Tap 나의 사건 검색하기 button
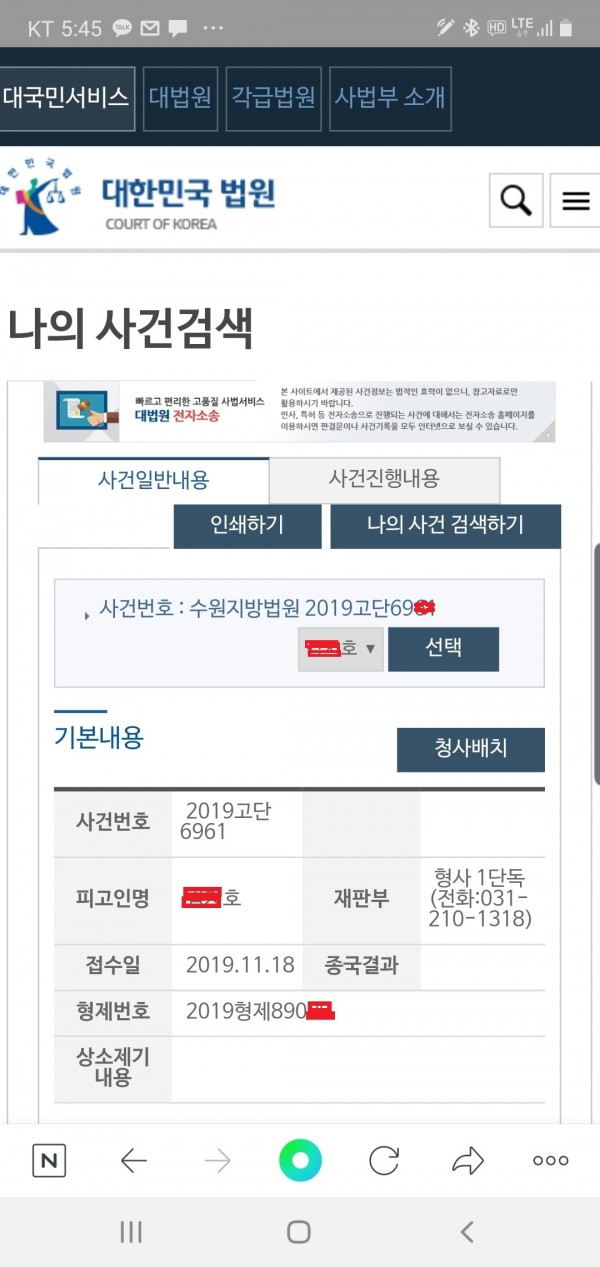 point(445,525)
